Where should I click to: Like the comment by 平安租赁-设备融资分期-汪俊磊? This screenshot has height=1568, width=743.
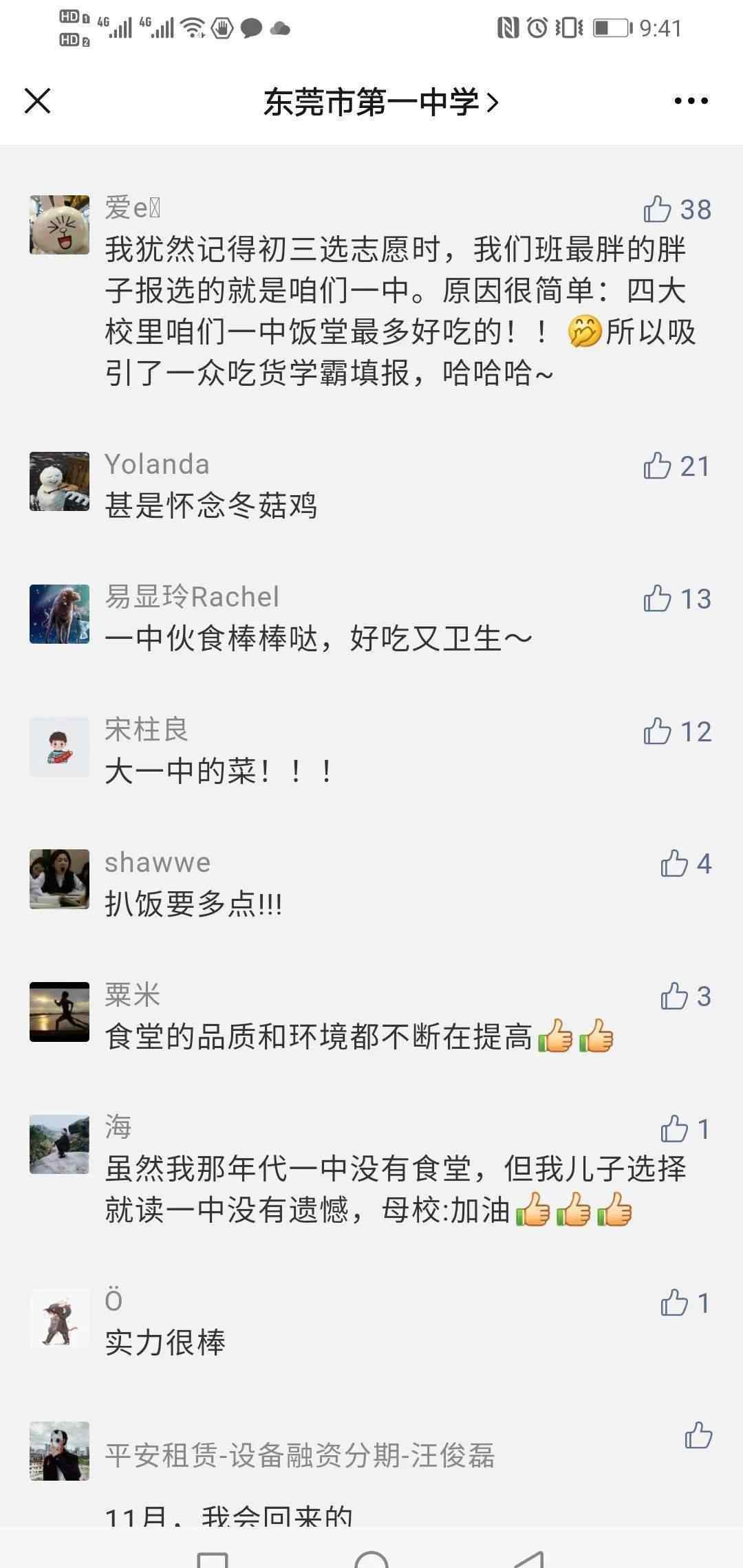pos(698,1435)
